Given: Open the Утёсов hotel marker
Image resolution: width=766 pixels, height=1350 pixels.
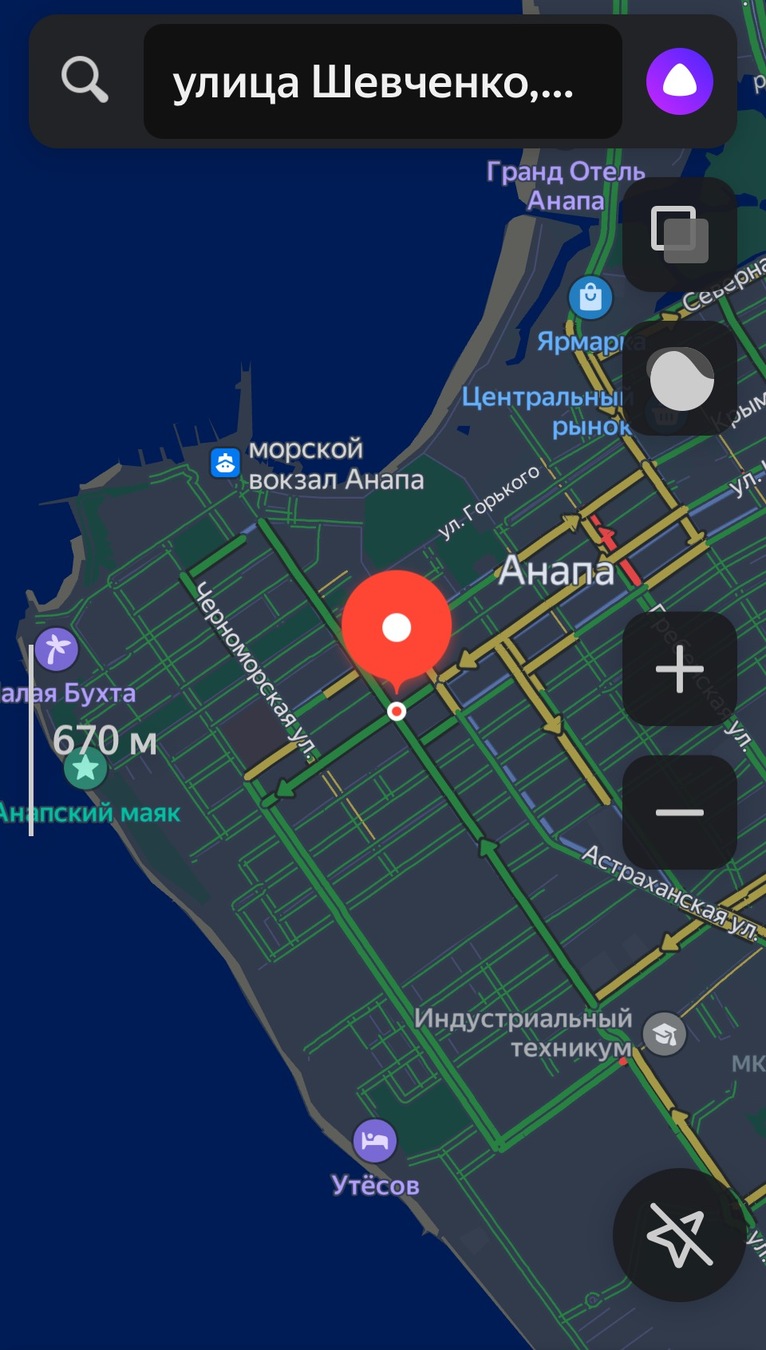Looking at the screenshot, I should click(x=375, y=1140).
